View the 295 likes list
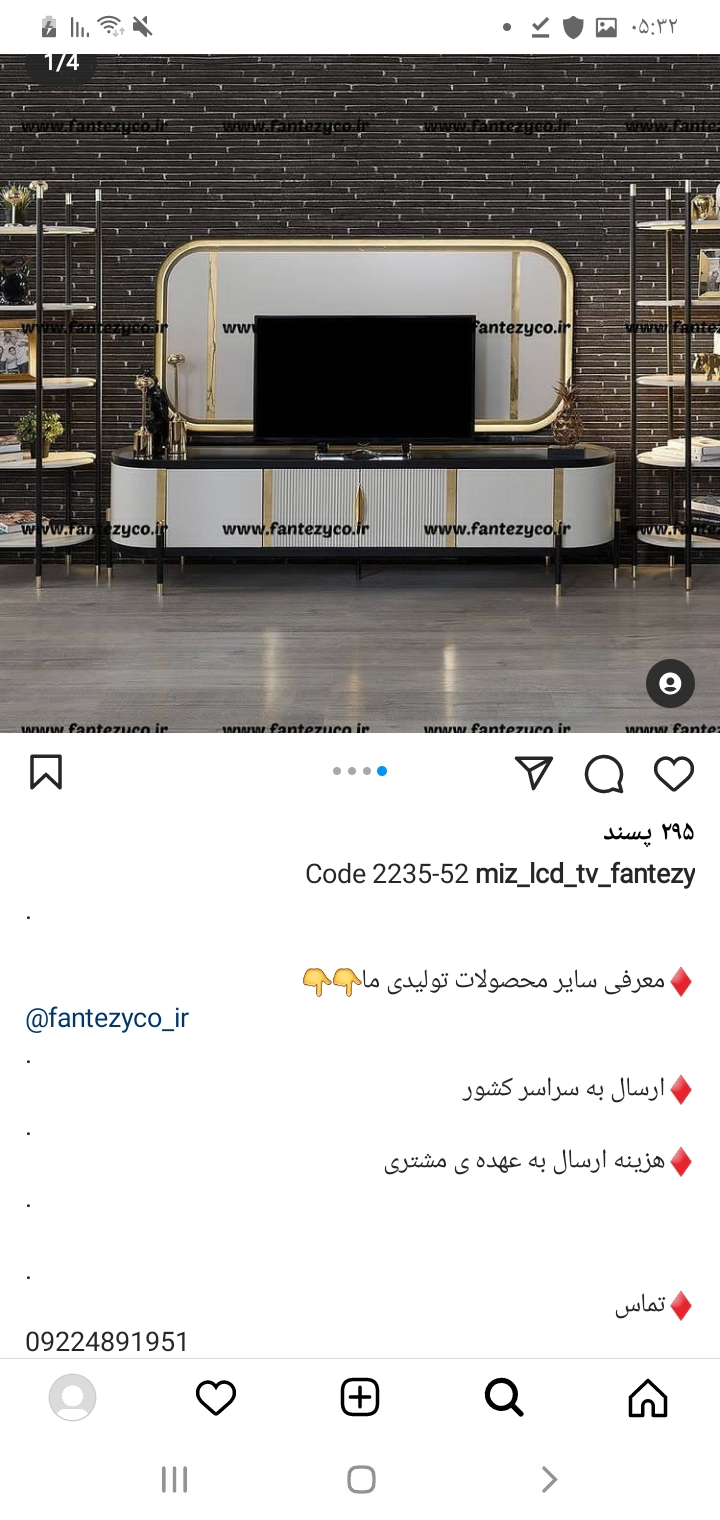The width and height of the screenshot is (720, 1520). point(648,832)
